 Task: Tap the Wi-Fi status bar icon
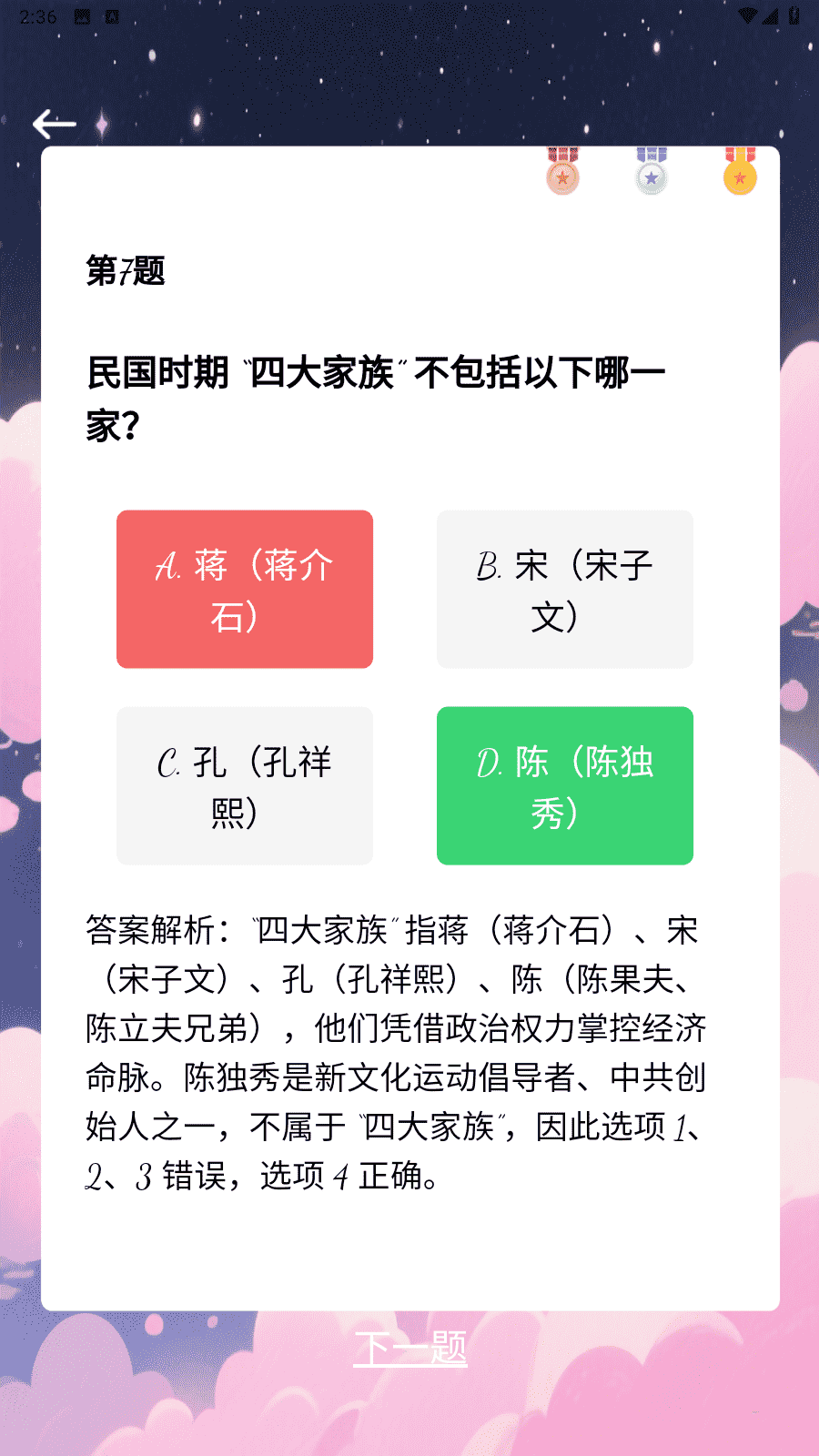click(x=750, y=15)
